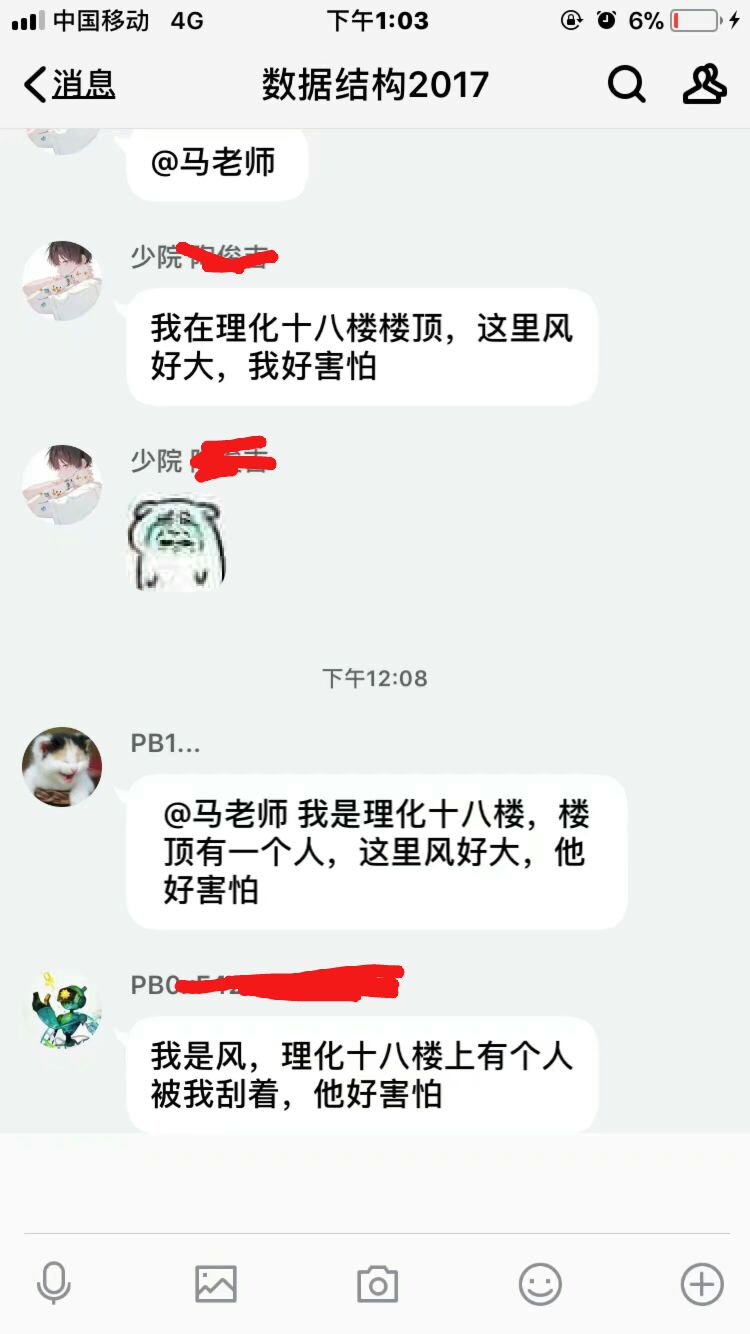
Task: Open the cat avatar profile of PB1...
Action: click(62, 766)
